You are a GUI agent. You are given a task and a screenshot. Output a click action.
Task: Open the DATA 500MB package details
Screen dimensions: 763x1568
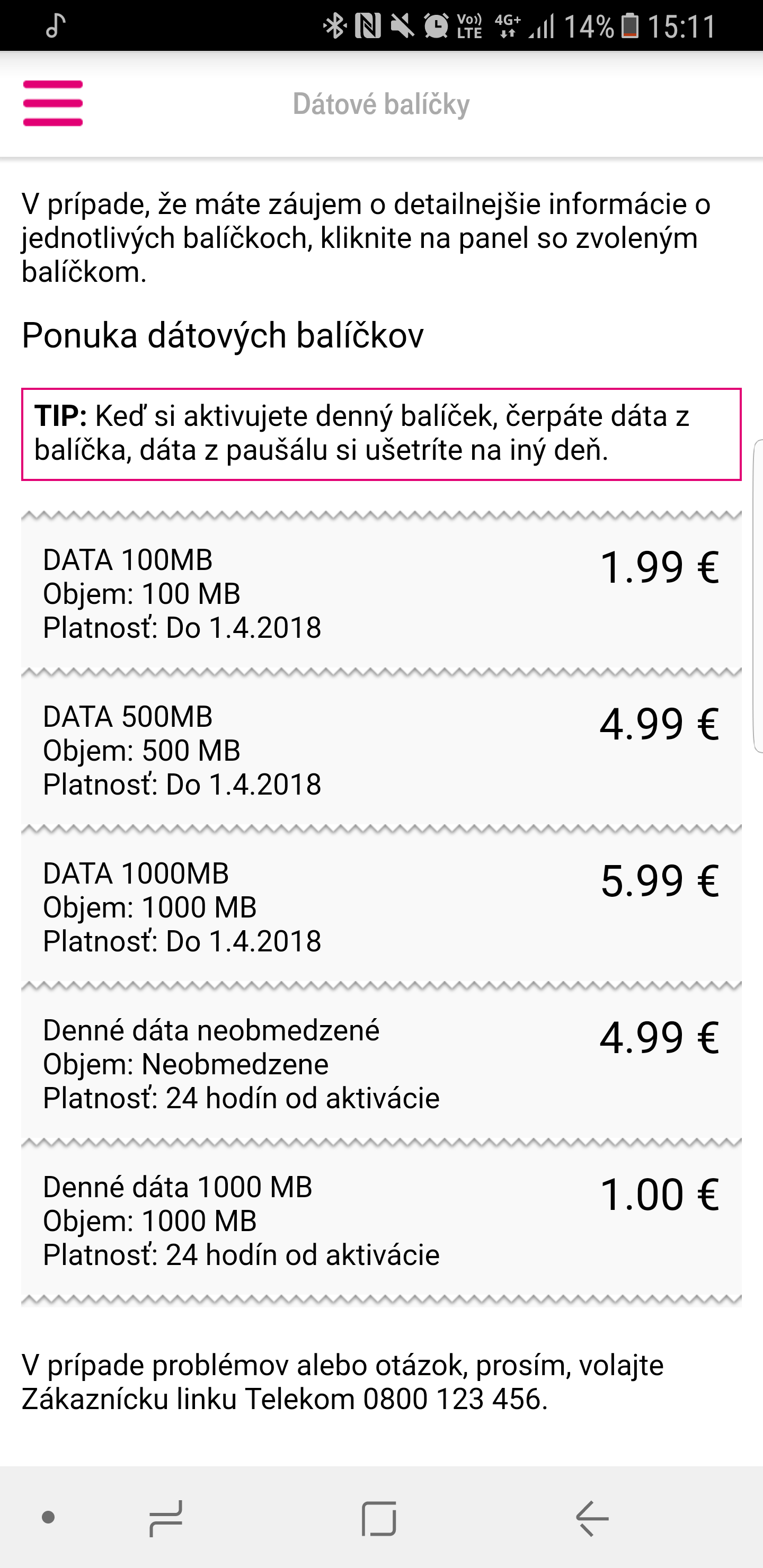[381, 750]
